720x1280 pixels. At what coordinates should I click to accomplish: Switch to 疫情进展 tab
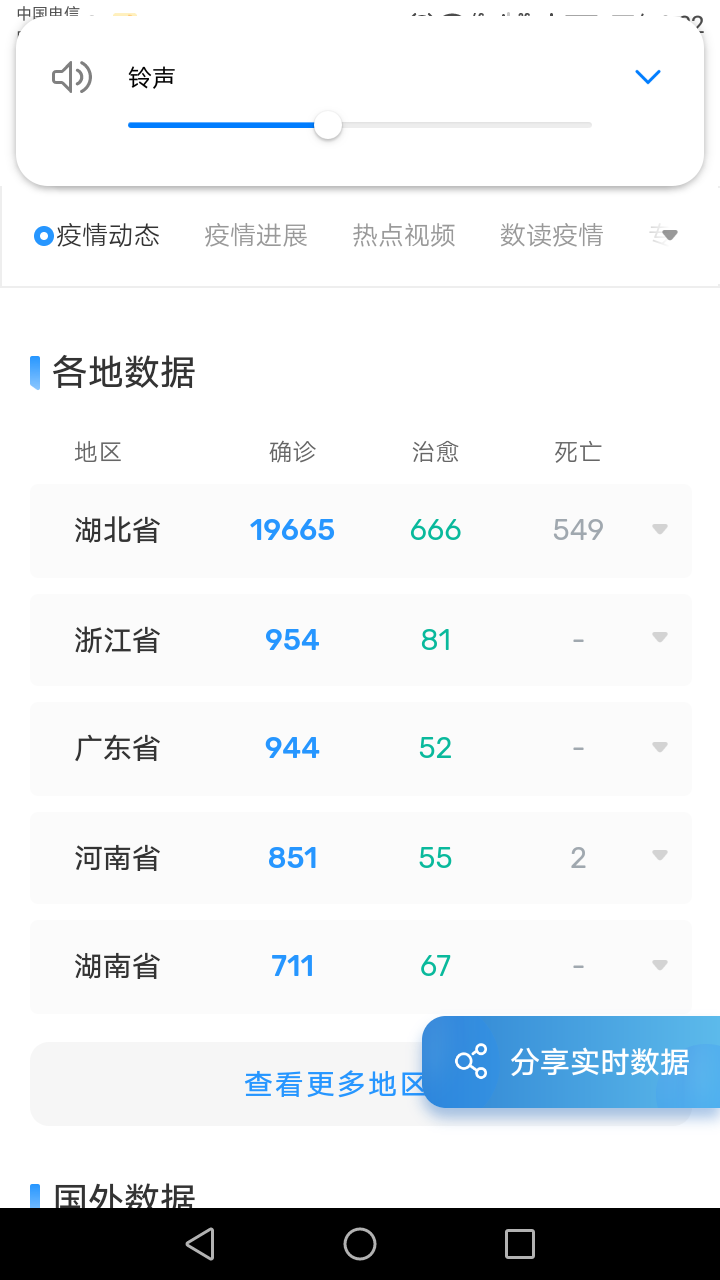(256, 236)
